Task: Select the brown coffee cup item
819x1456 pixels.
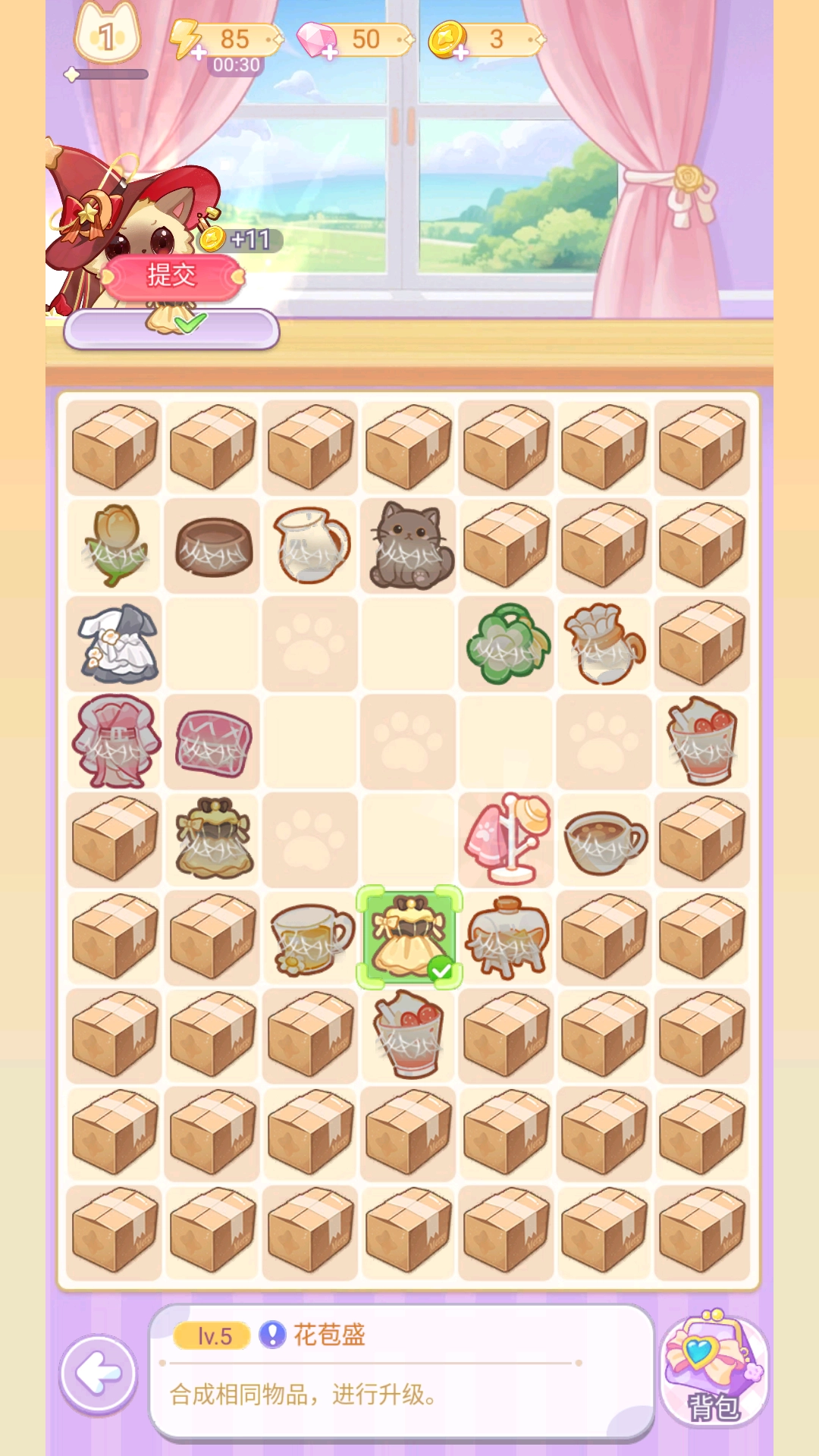Action: tap(604, 839)
